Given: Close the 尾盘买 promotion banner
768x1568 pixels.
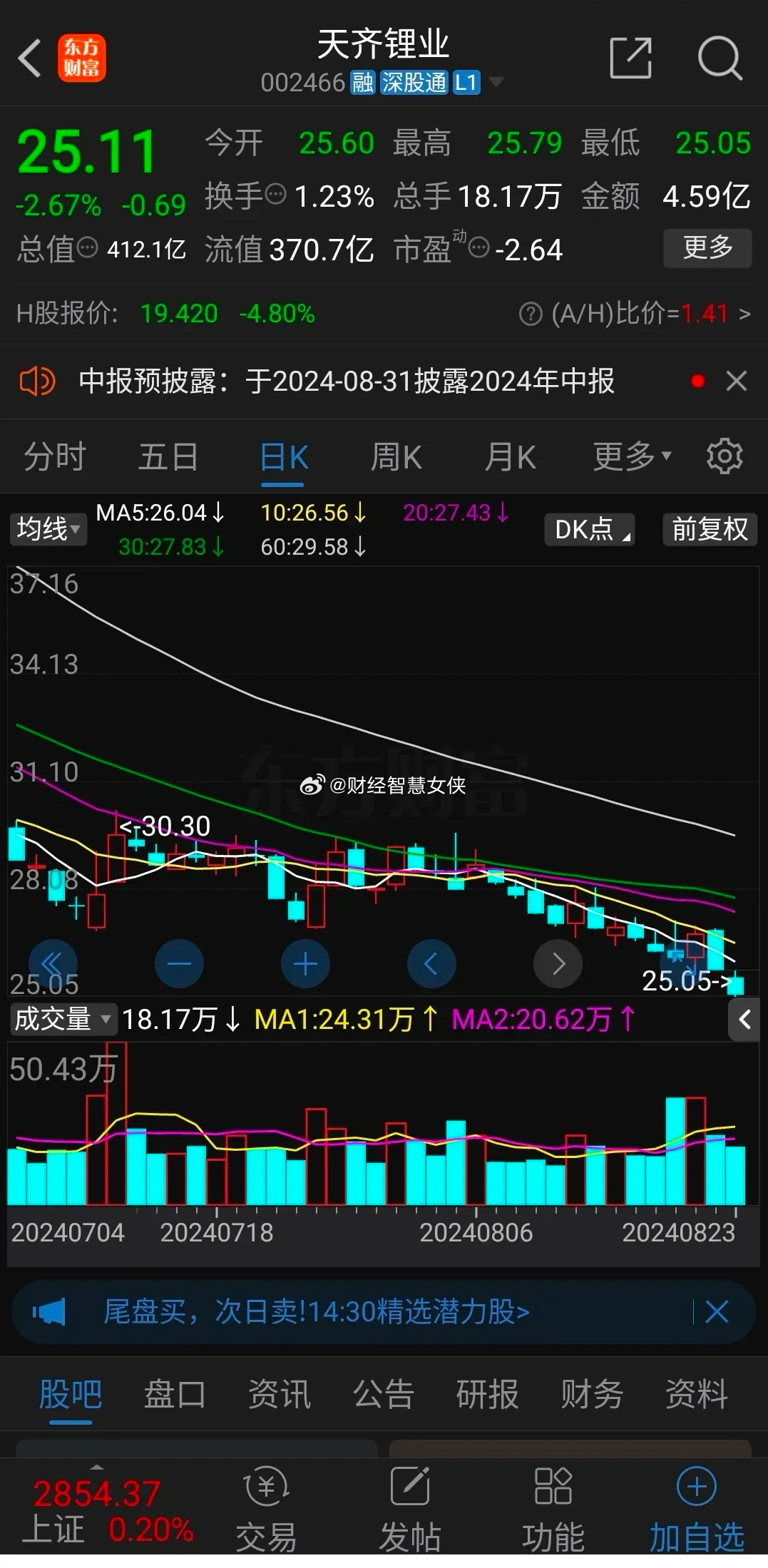Looking at the screenshot, I should point(717,1311).
